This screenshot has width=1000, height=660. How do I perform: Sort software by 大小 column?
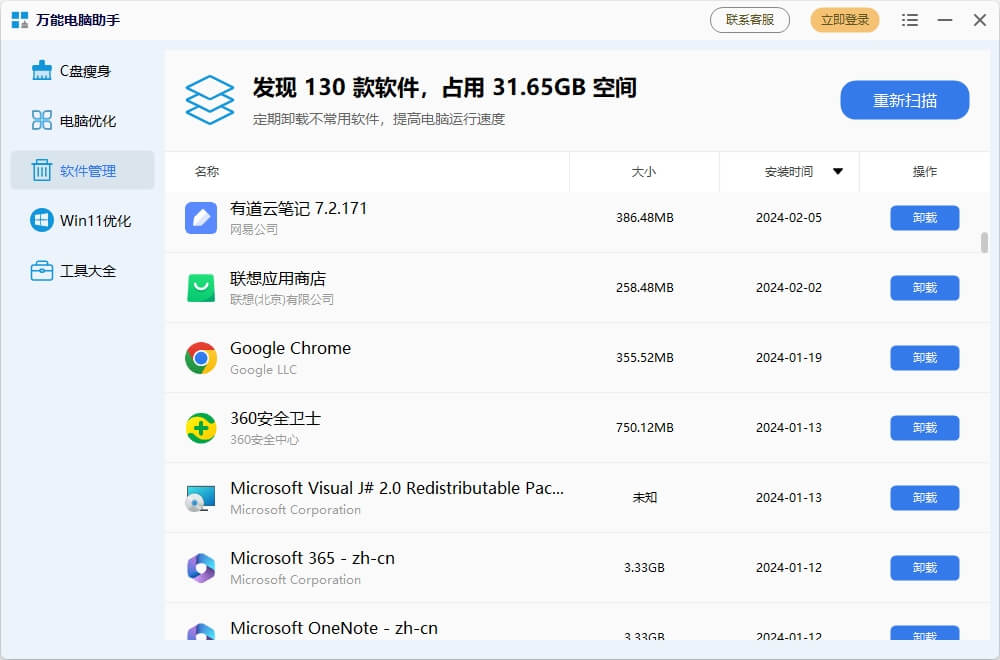coord(644,172)
